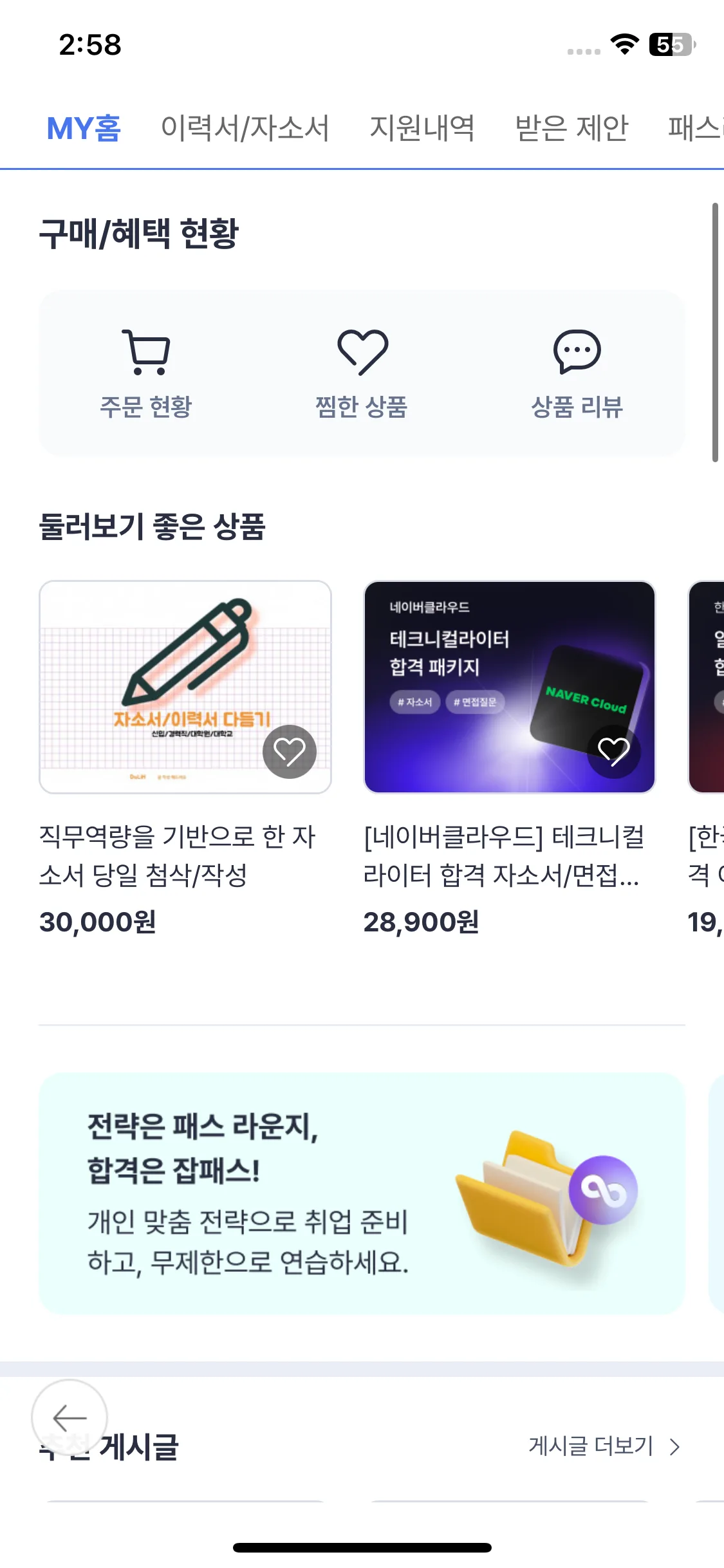
Task: Add the 네이버클라우드 package to wishlist
Action: coord(613,751)
